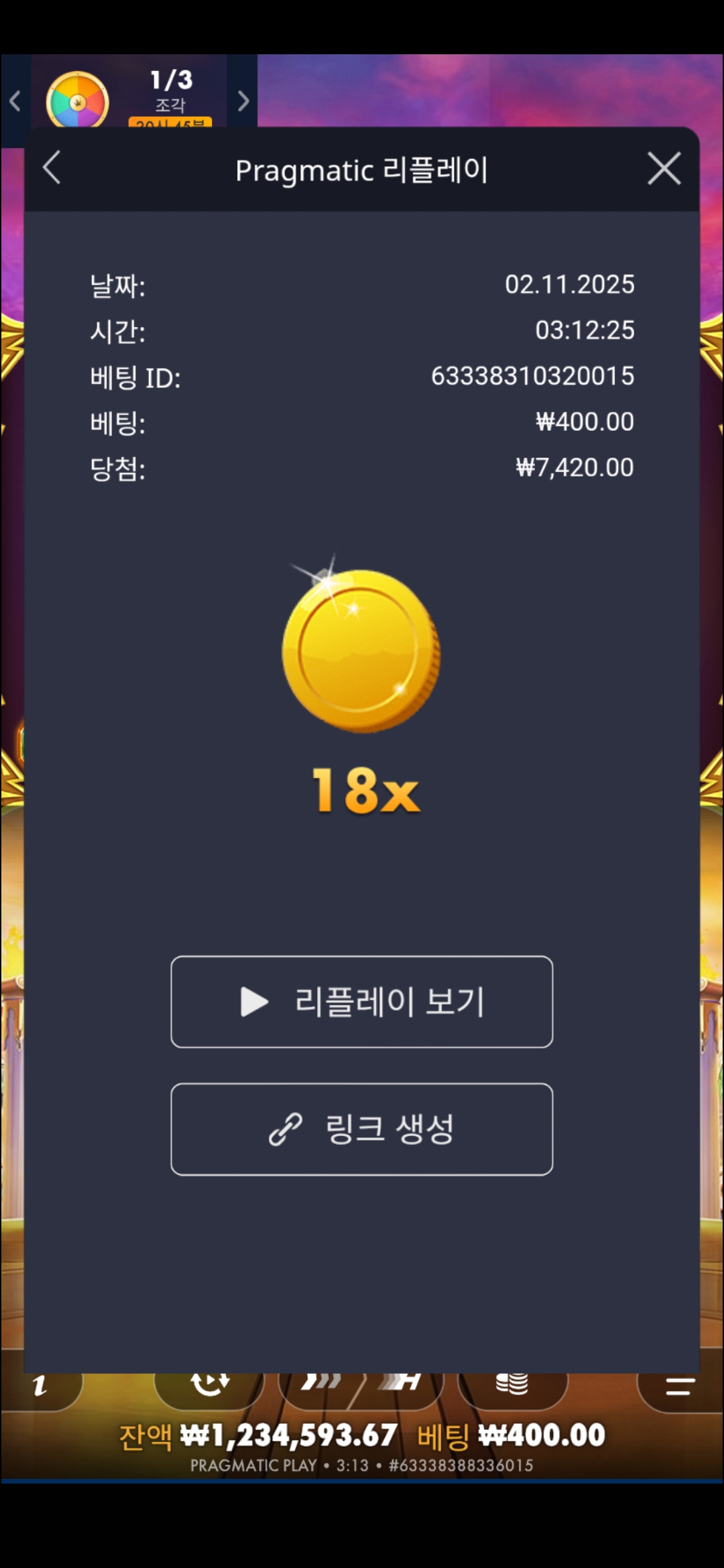Go to the previous promotion banner arrow
The image size is (724, 1568).
15,101
